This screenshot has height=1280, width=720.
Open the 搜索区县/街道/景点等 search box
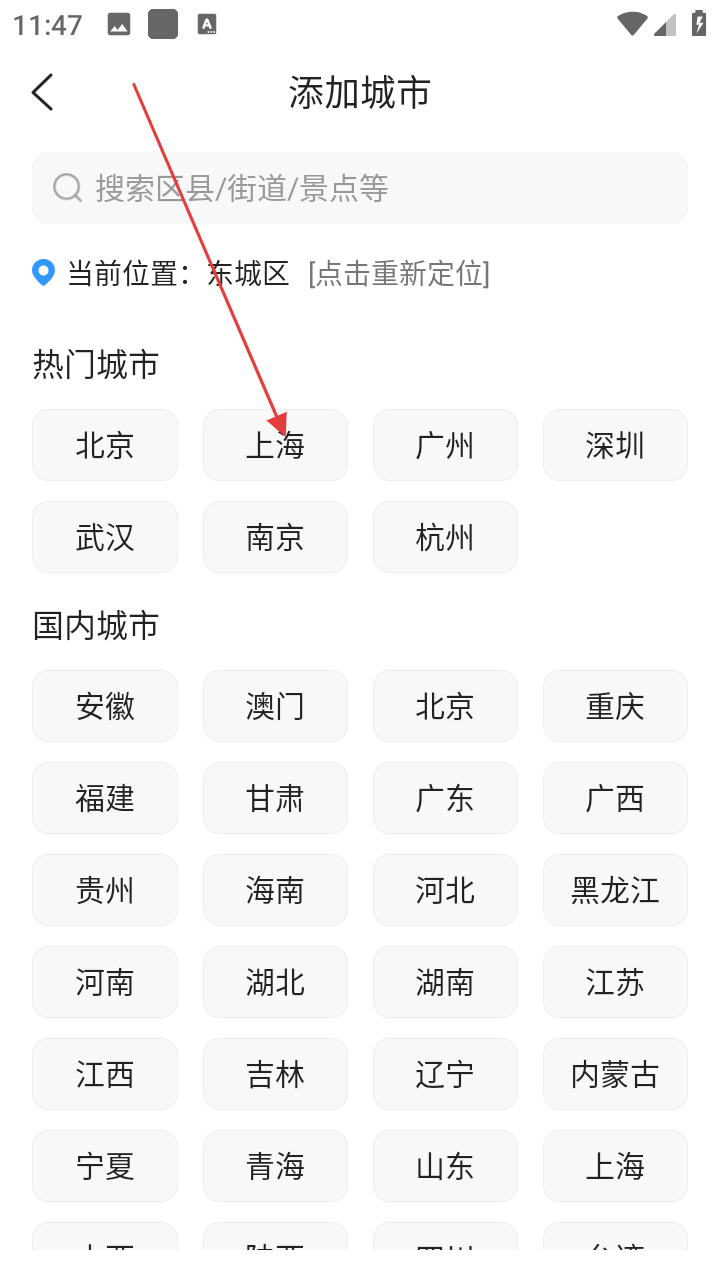pyautogui.click(x=360, y=188)
